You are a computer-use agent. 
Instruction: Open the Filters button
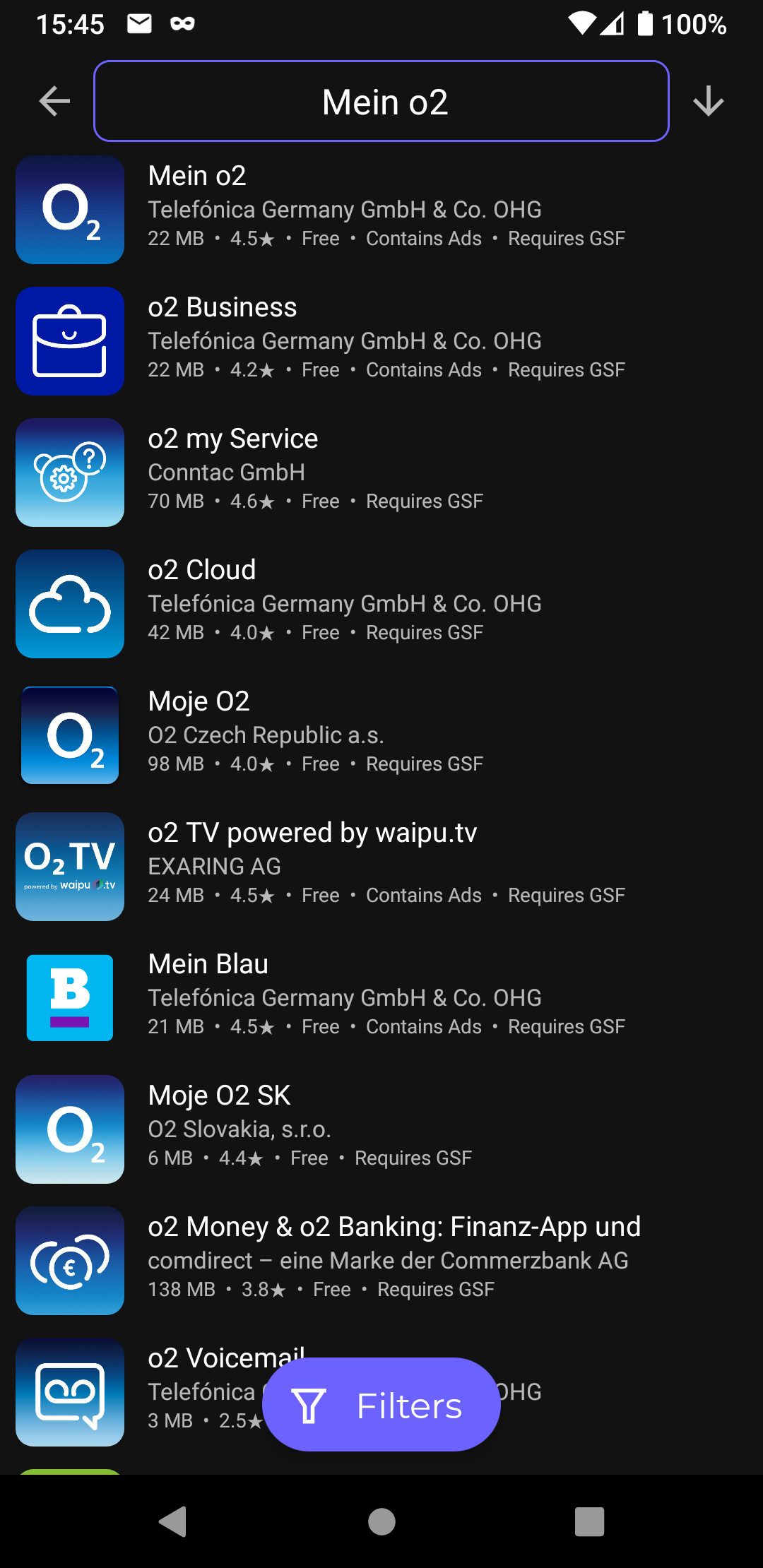click(x=381, y=1405)
